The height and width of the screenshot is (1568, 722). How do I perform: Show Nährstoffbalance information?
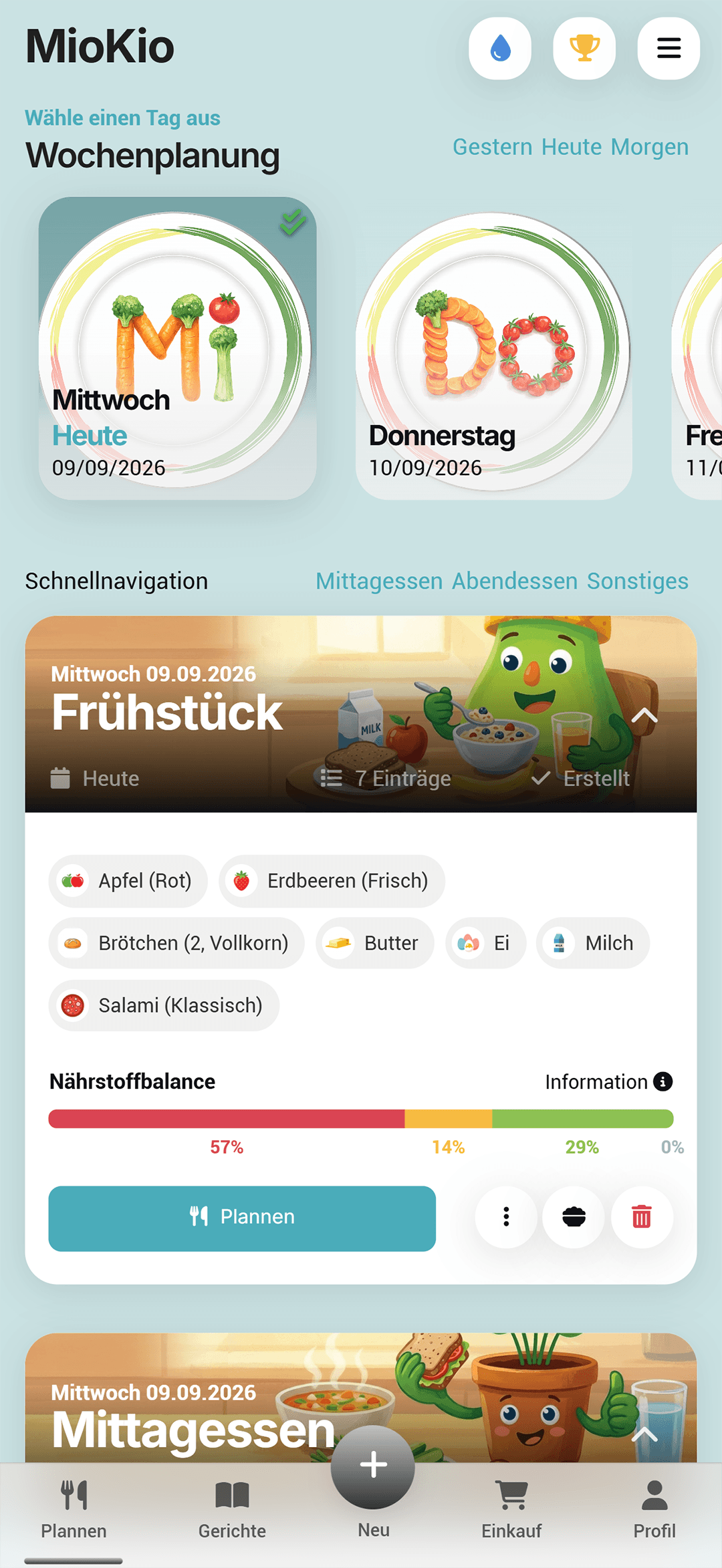pyautogui.click(x=608, y=1082)
